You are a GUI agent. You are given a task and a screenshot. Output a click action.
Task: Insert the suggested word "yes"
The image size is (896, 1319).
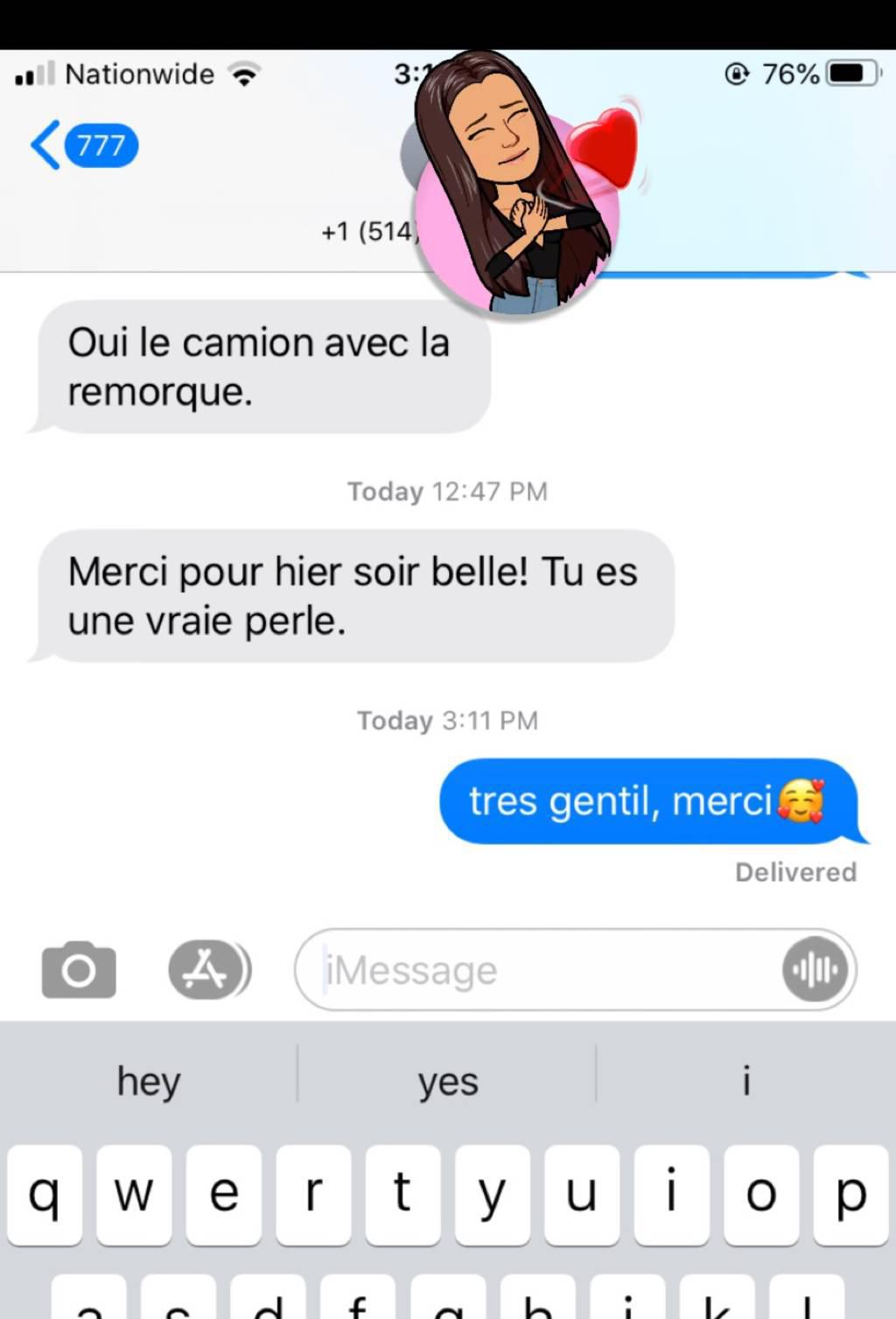point(448,1082)
